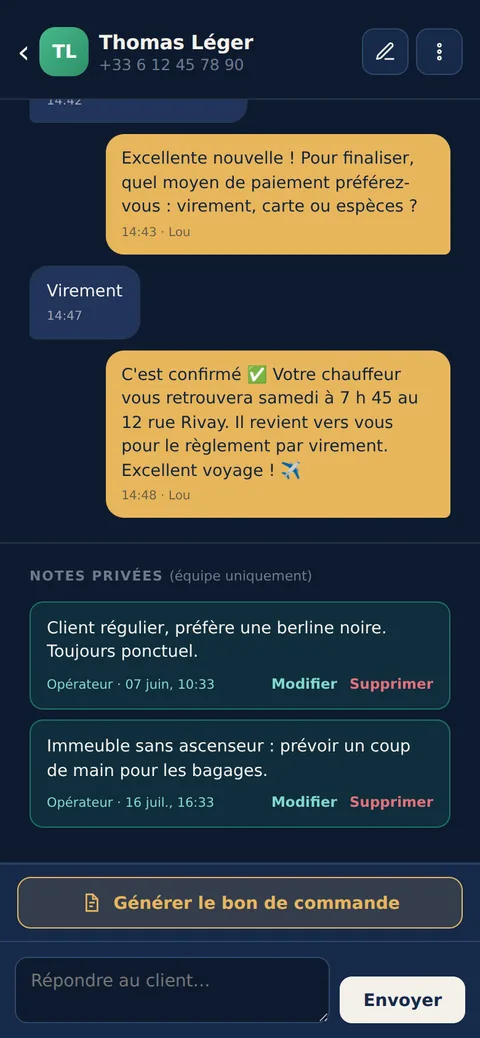Viewport: 480px width, 1038px height.
Task: Hit the Envoyer button
Action: pyautogui.click(x=403, y=1000)
